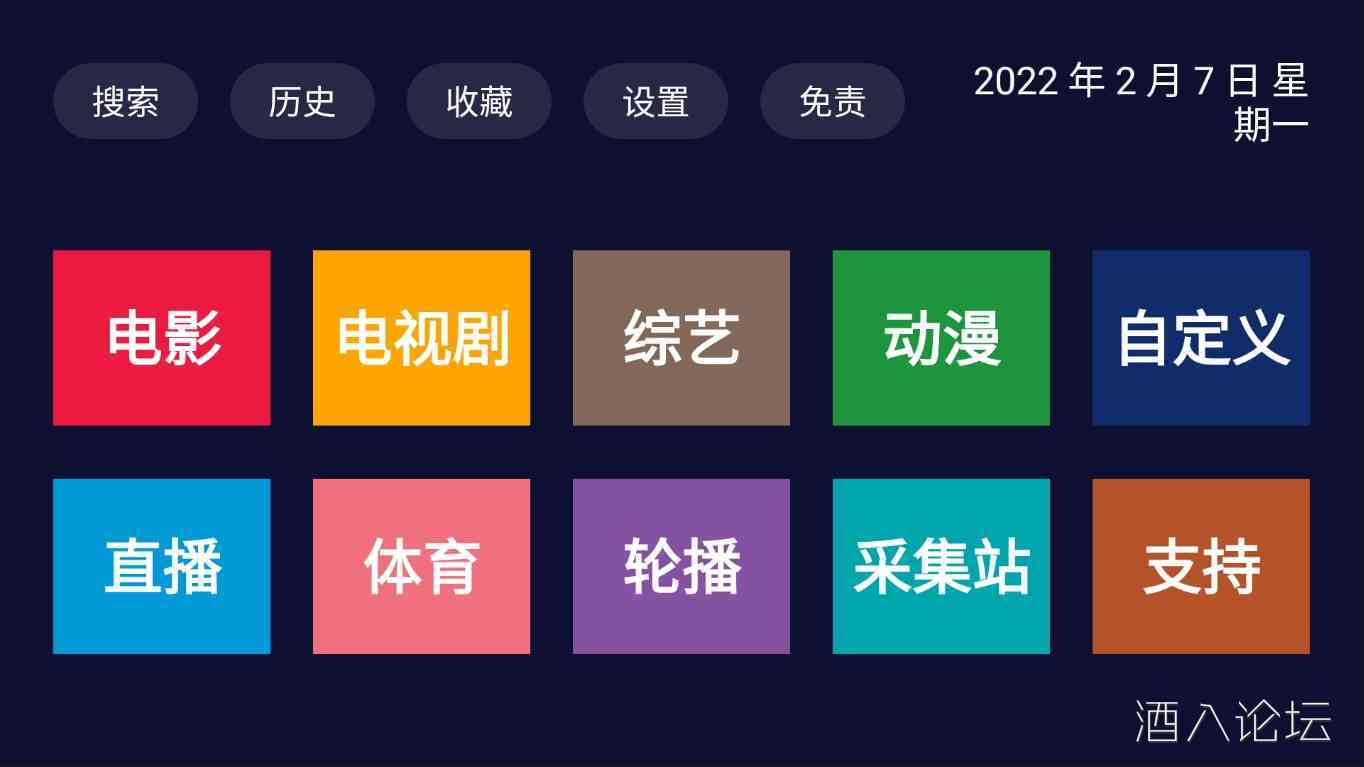
Task: Open the 采集站 collection site tile
Action: pyautogui.click(x=941, y=566)
